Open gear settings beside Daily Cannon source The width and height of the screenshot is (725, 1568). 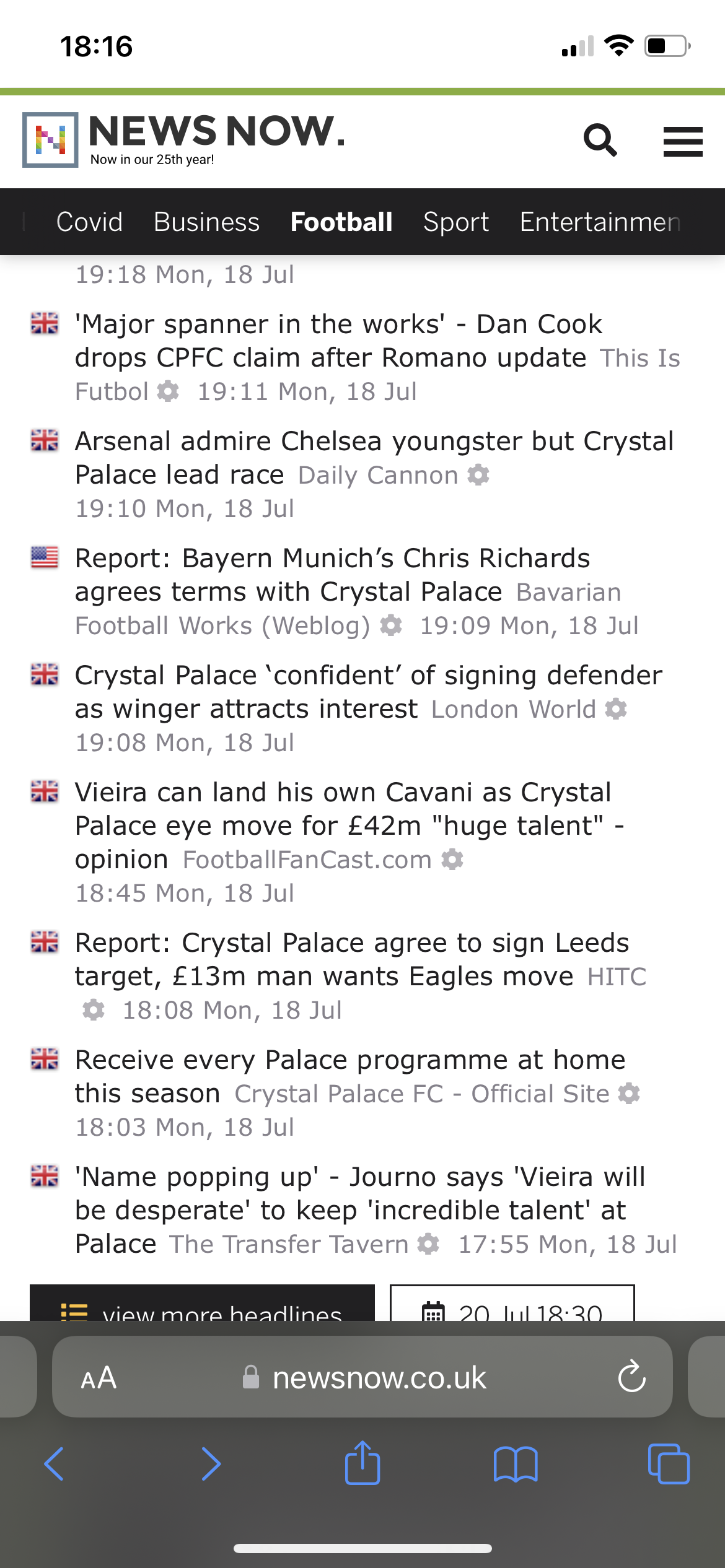(478, 475)
